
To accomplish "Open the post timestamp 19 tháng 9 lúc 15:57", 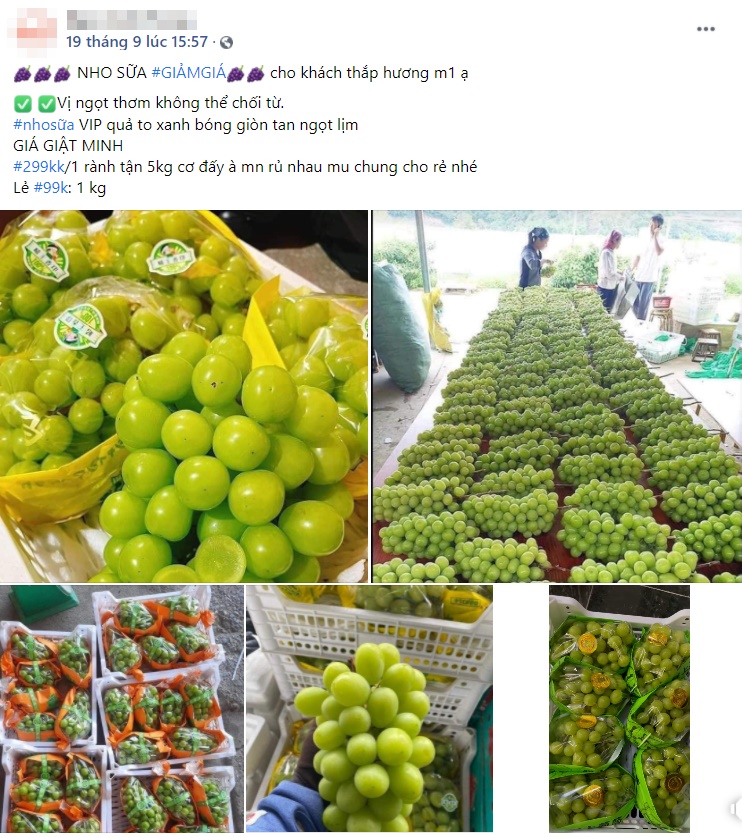I will pos(137,42).
